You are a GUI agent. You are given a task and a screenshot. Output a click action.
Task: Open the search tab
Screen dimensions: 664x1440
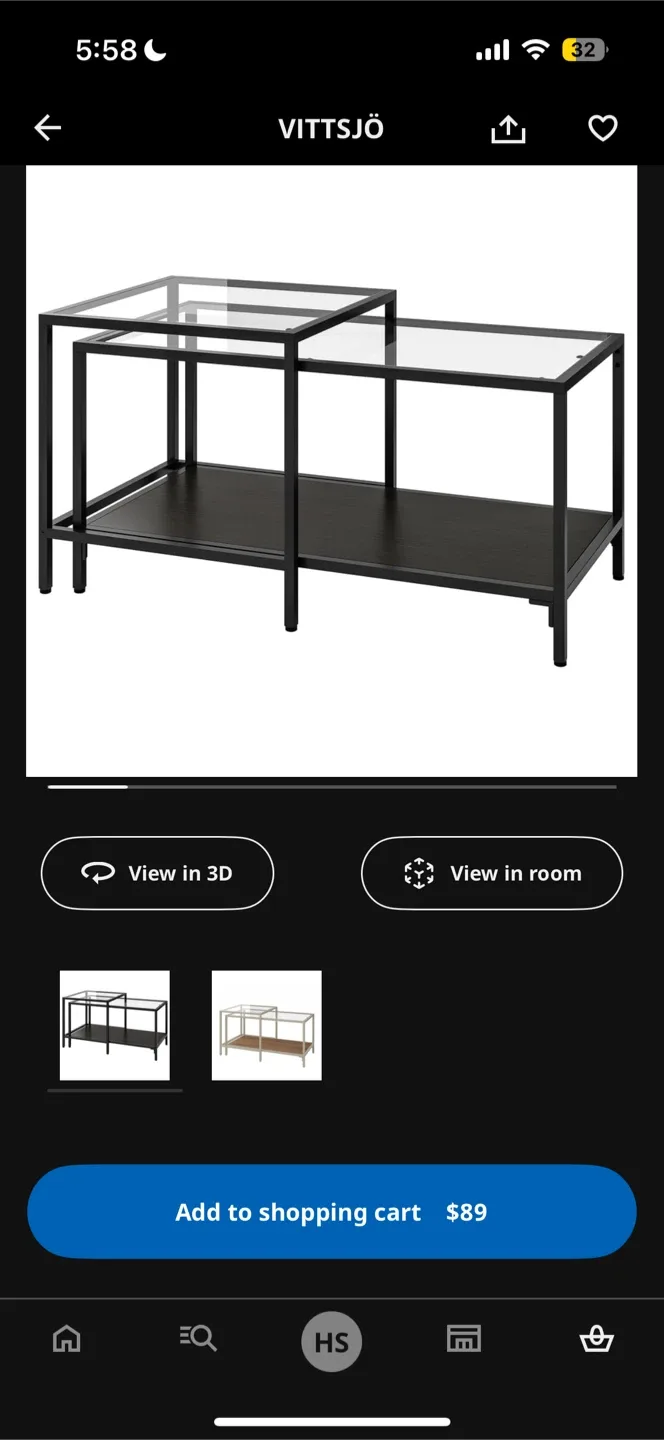point(198,1338)
